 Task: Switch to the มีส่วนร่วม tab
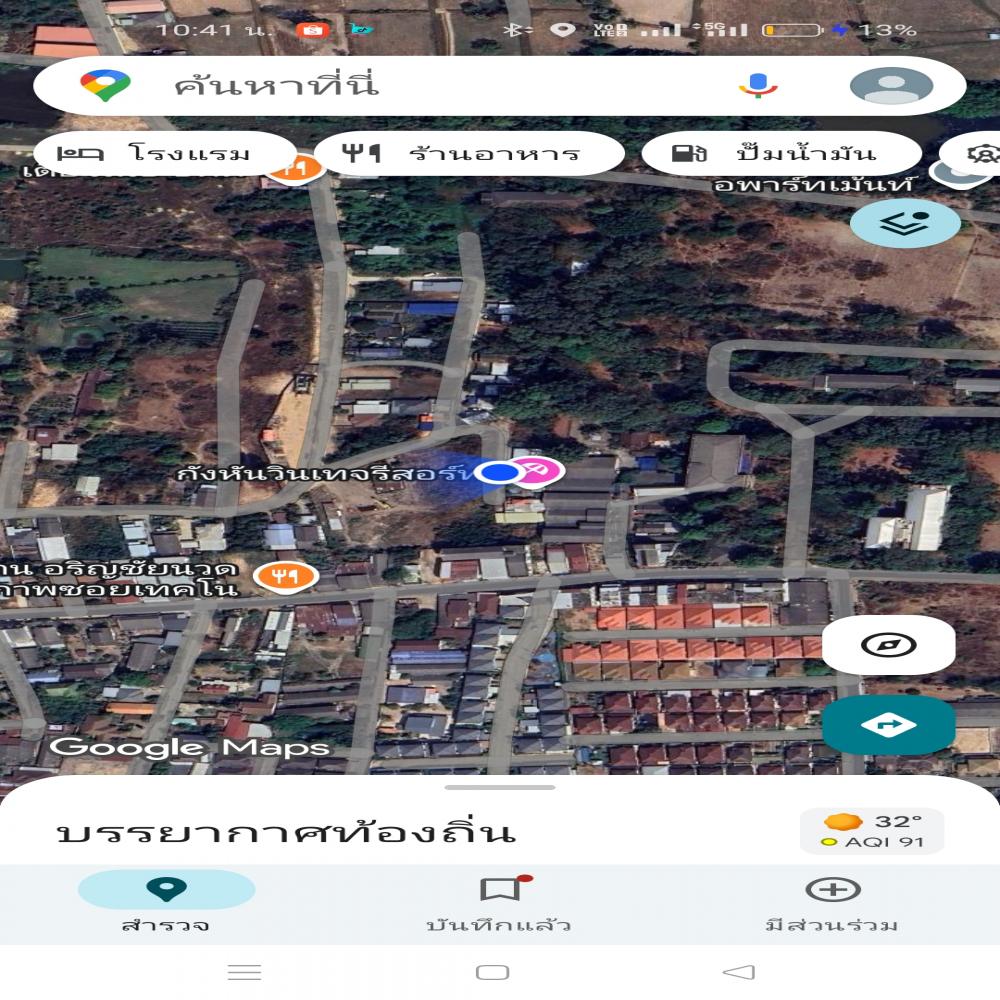click(x=832, y=903)
